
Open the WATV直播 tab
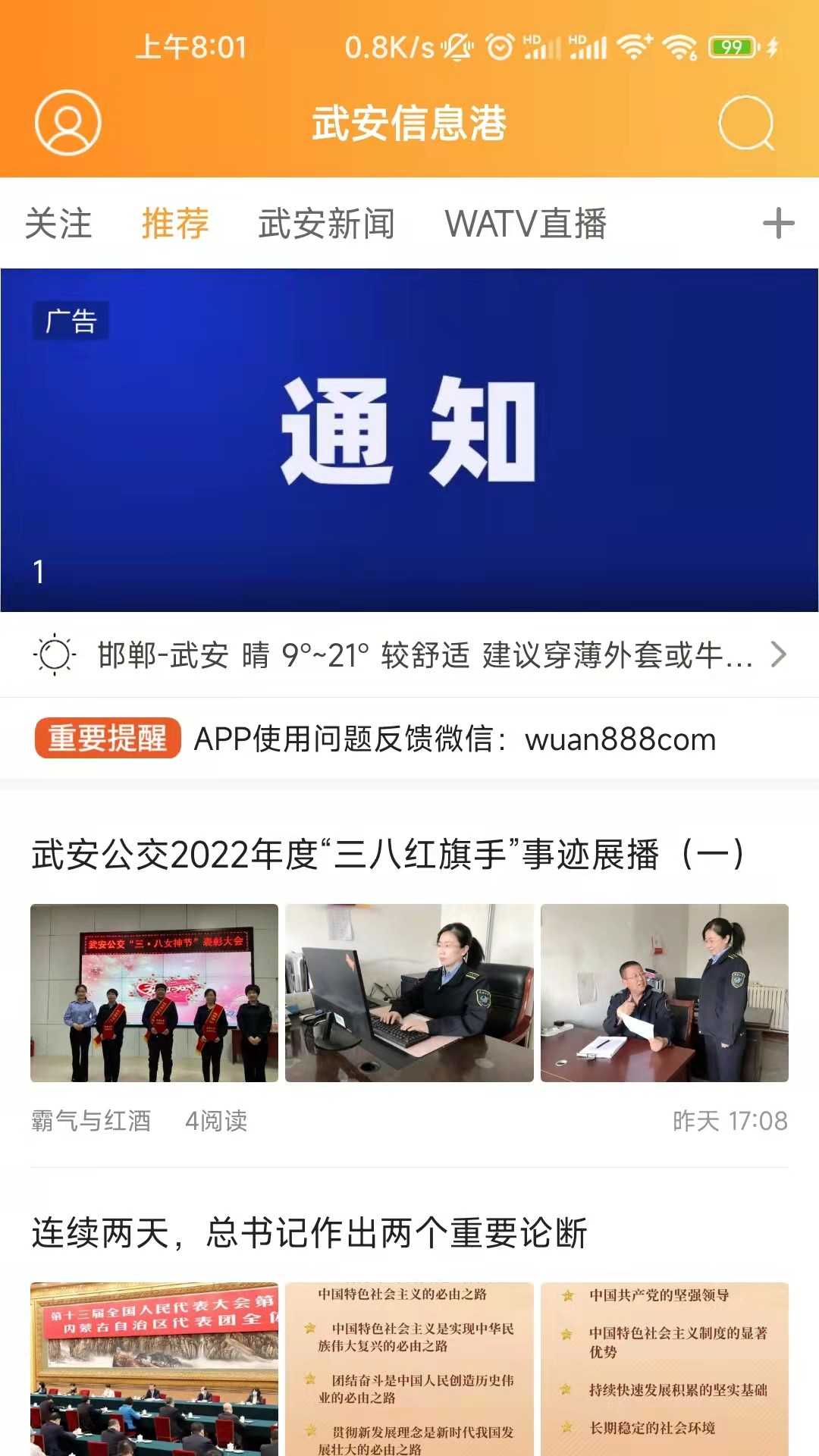click(526, 222)
